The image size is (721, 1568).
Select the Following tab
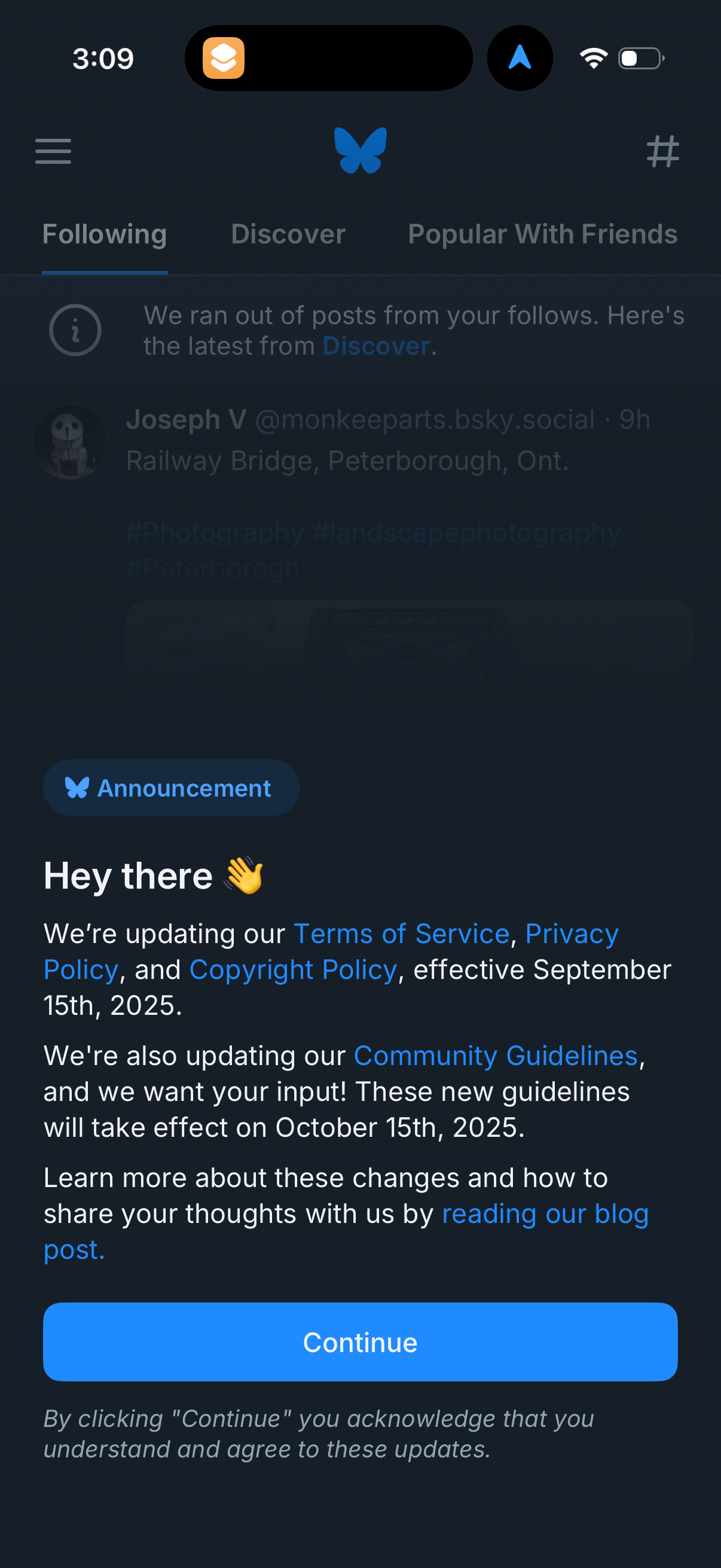click(104, 233)
